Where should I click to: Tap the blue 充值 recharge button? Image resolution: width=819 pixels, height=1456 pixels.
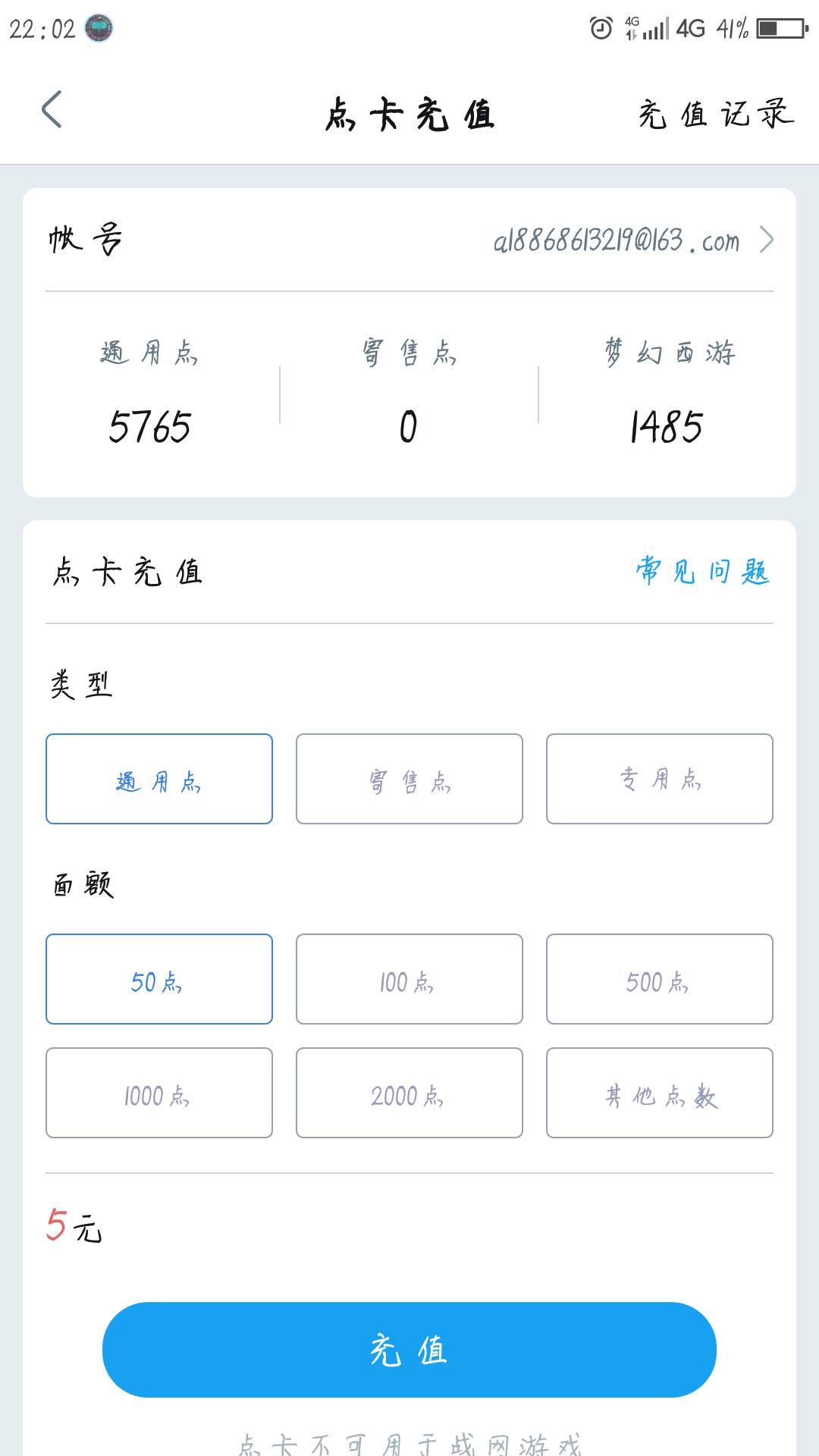tap(409, 1350)
